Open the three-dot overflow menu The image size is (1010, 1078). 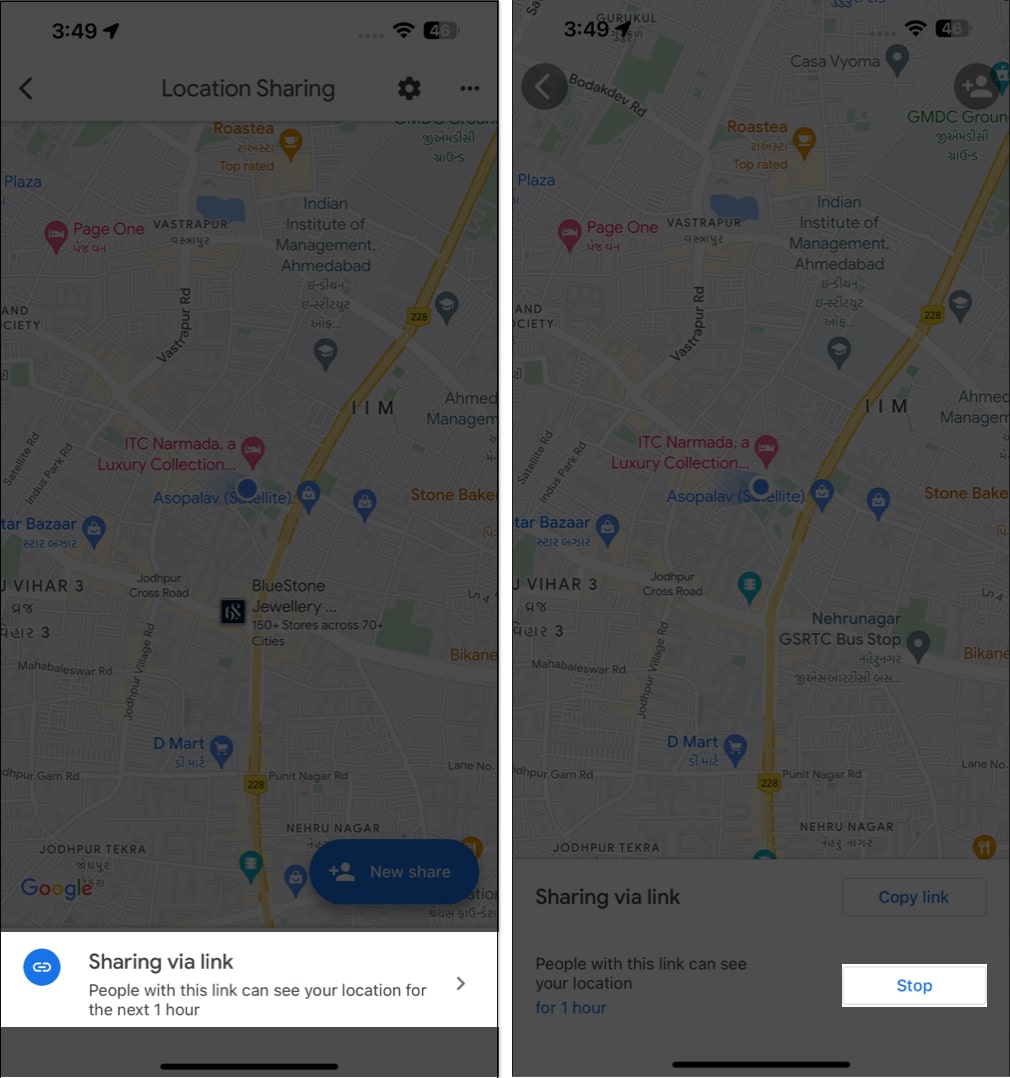469,88
